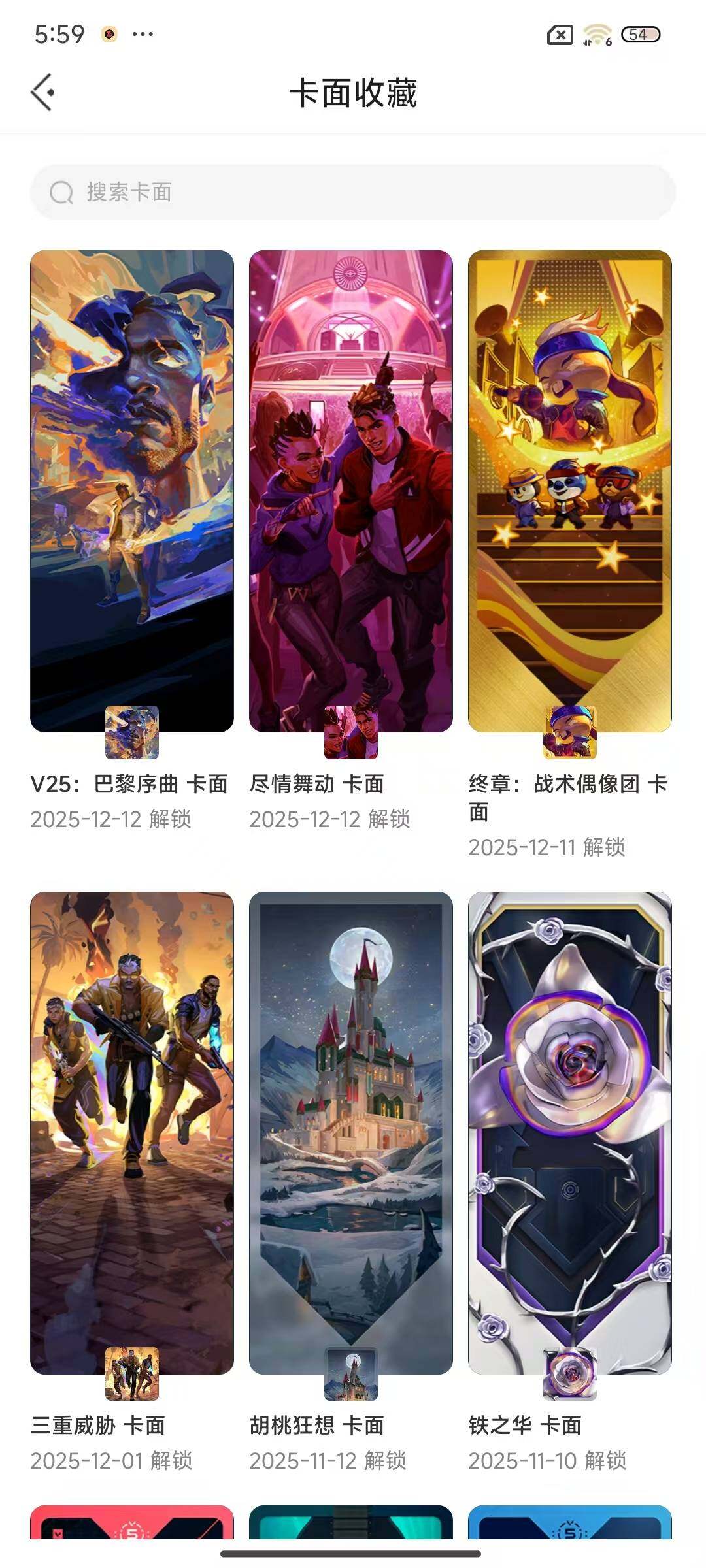The height and width of the screenshot is (1568, 706).
Task: Open the V25：巴黎序曲 card
Action: point(131,491)
